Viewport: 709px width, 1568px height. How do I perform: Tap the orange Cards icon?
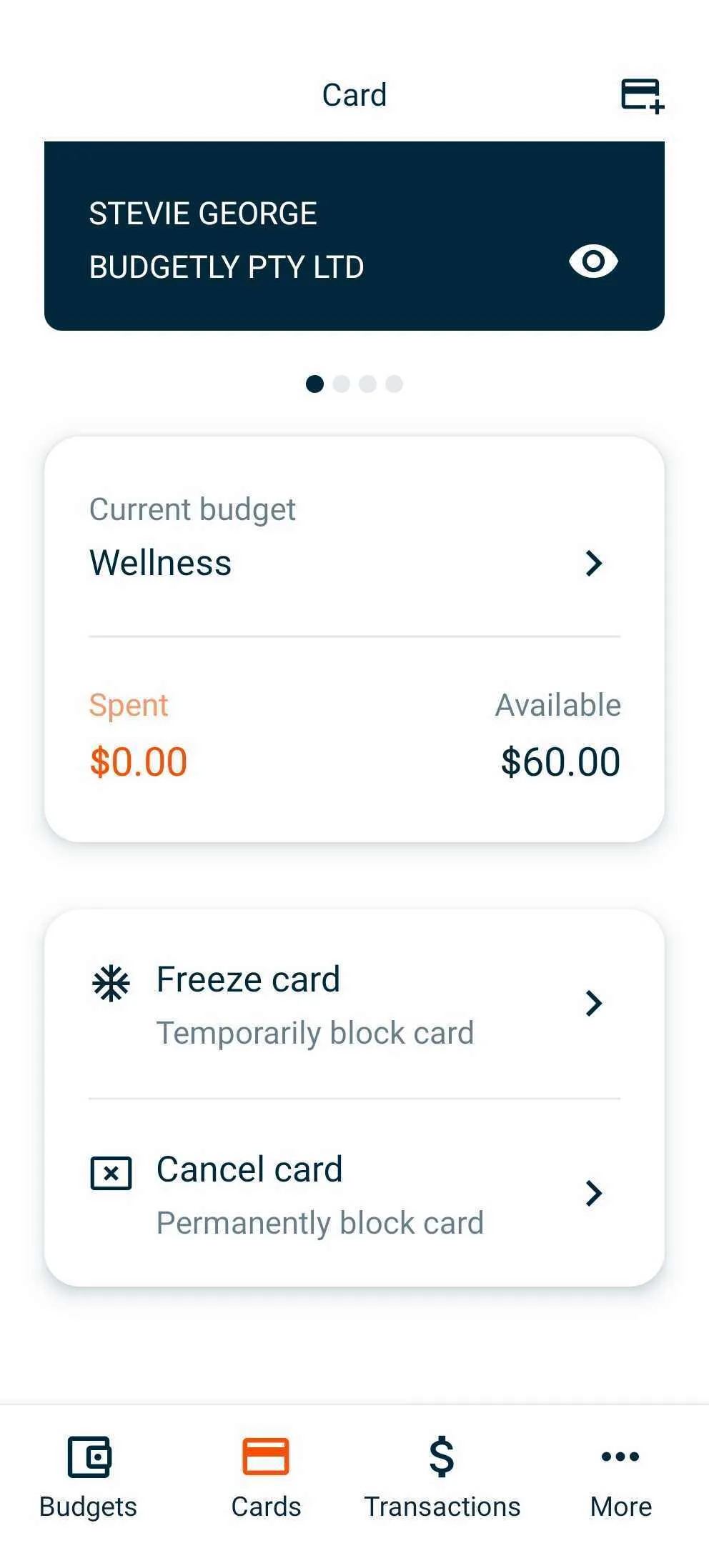point(265,1456)
